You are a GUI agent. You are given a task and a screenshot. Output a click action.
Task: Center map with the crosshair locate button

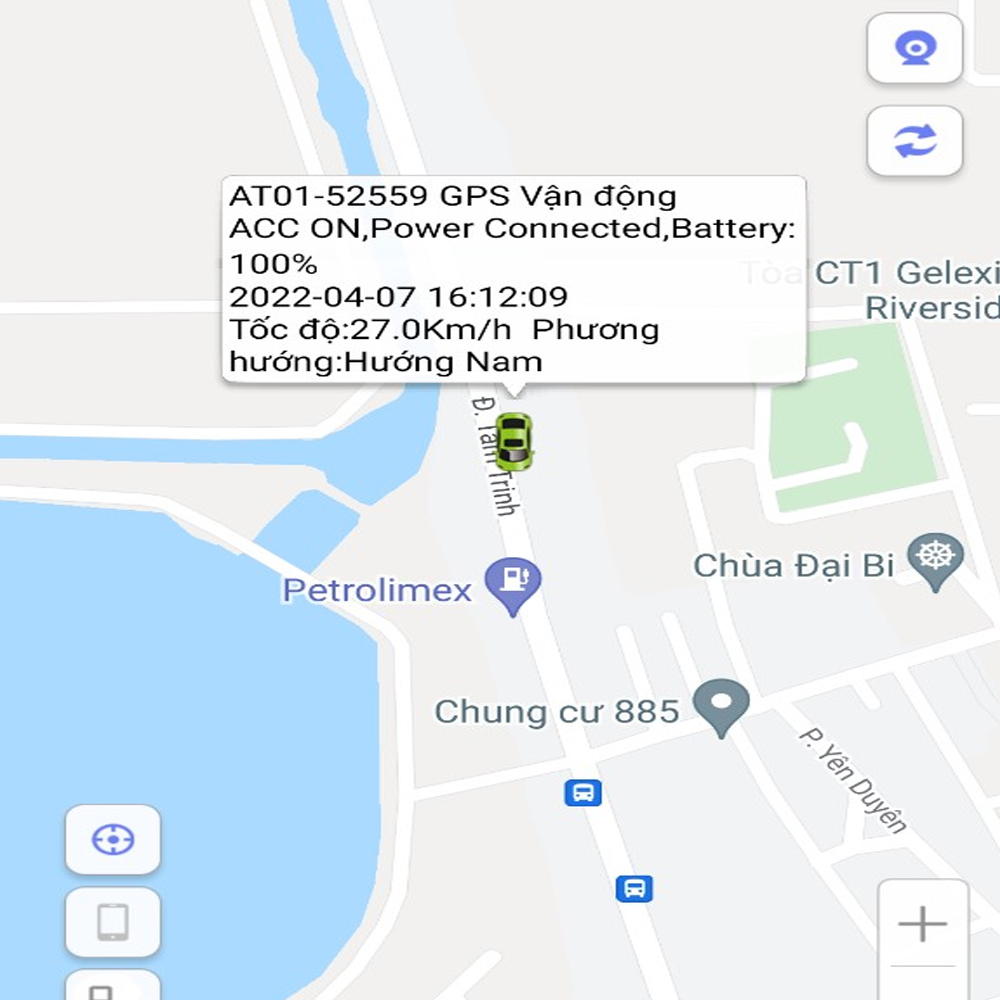(x=113, y=839)
